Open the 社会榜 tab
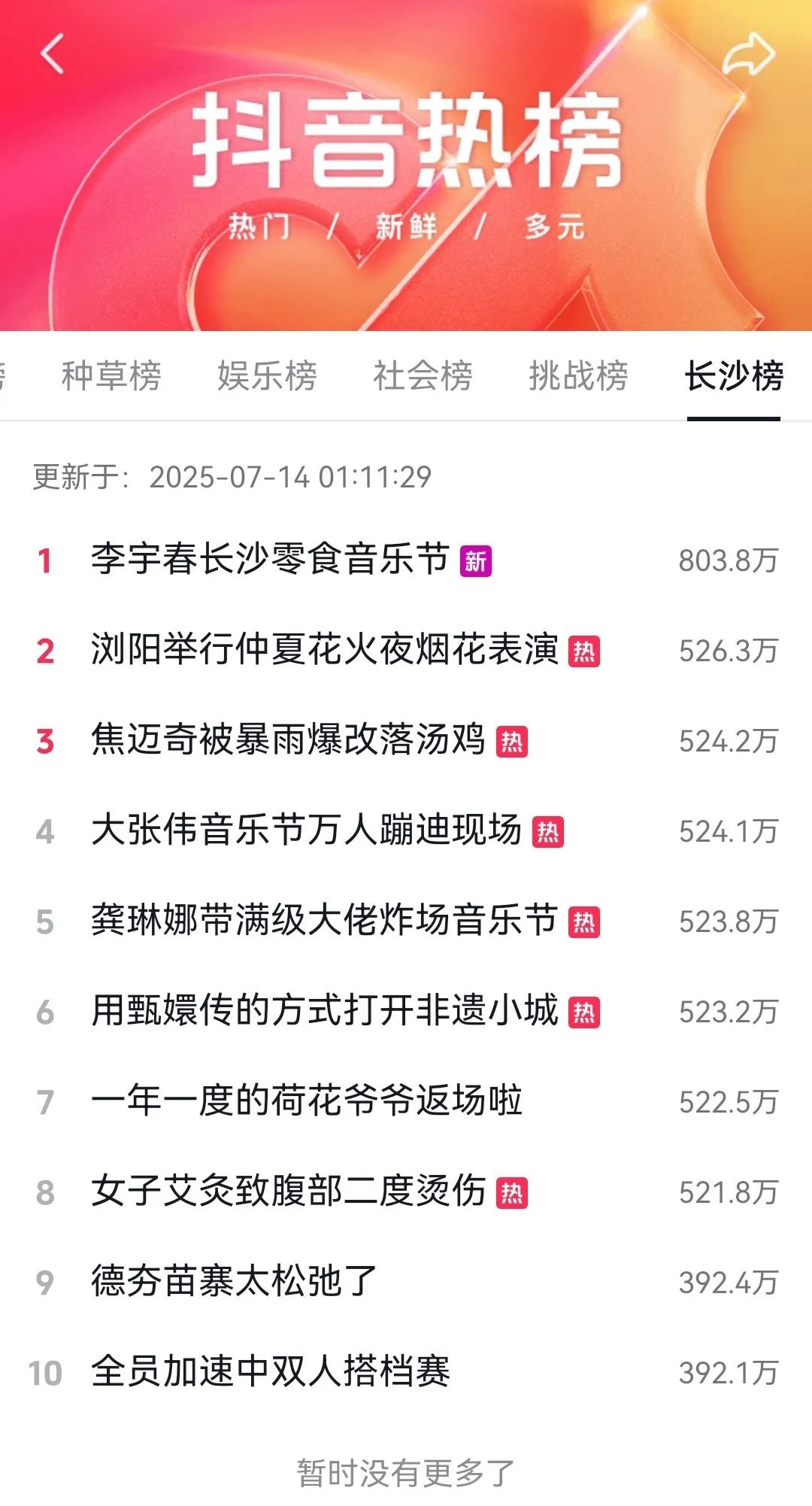 click(423, 376)
